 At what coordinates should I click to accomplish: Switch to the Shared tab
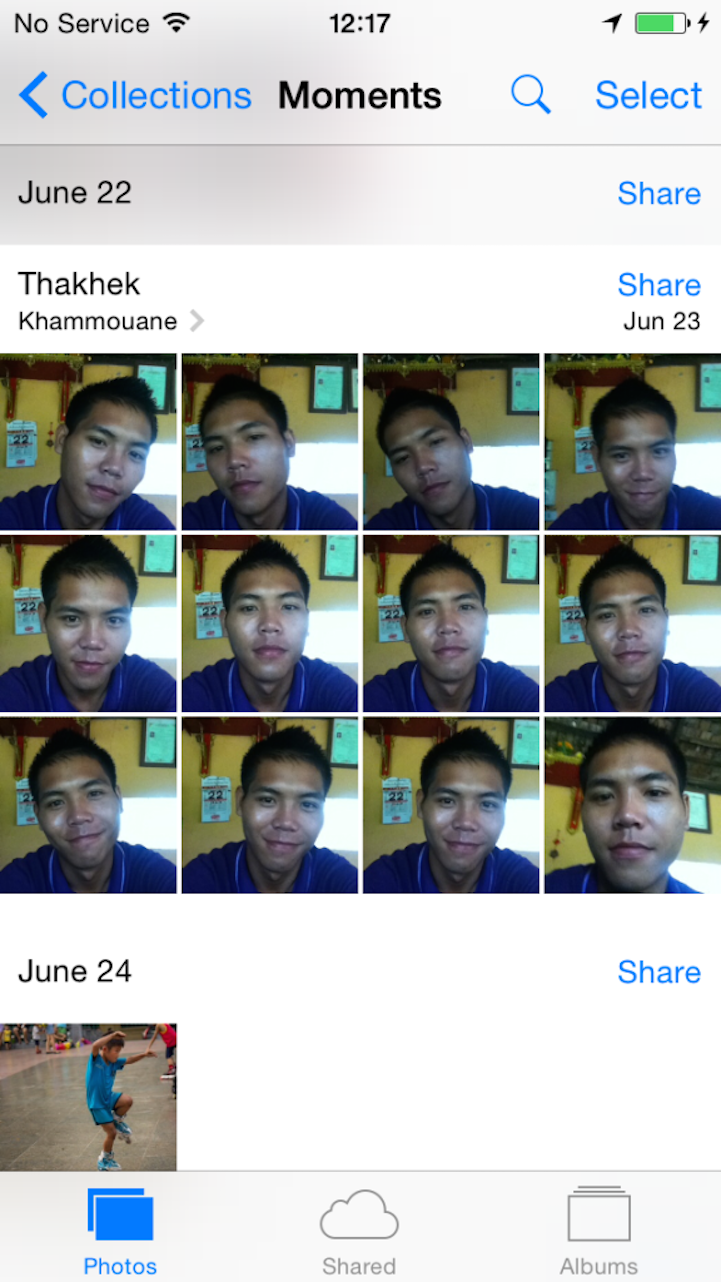(x=359, y=1230)
